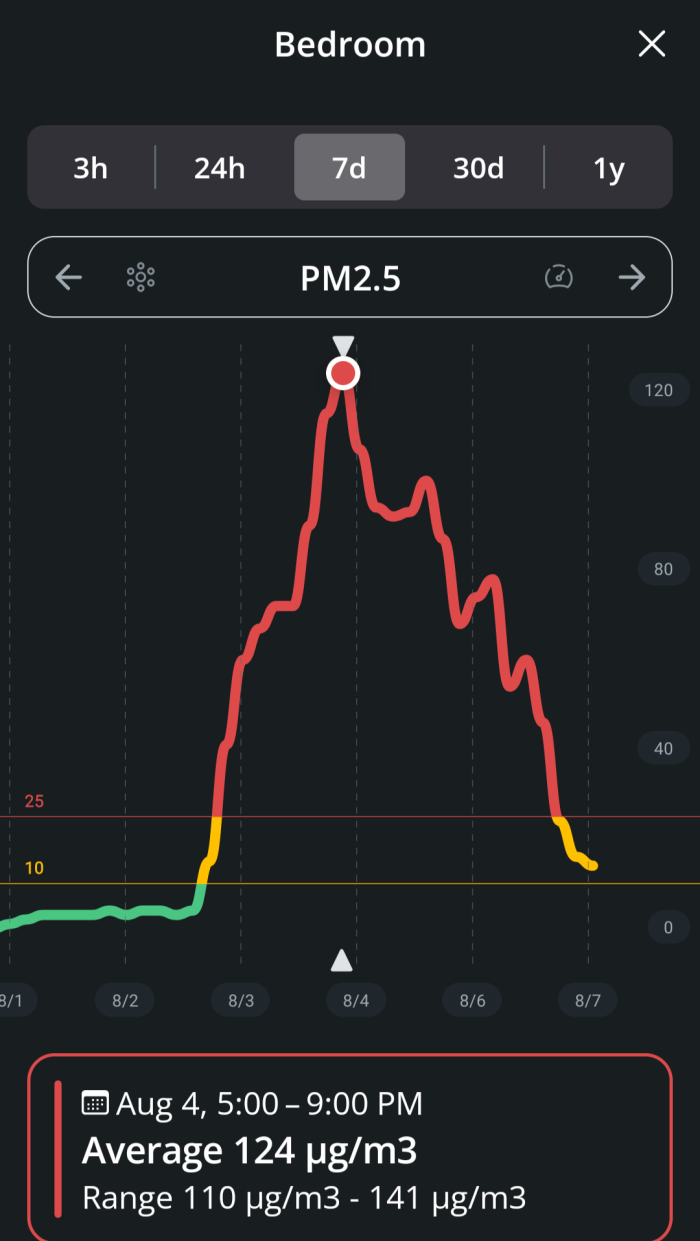The image size is (700, 1241).
Task: Go to the next sensor with right arrow
Action: click(632, 277)
